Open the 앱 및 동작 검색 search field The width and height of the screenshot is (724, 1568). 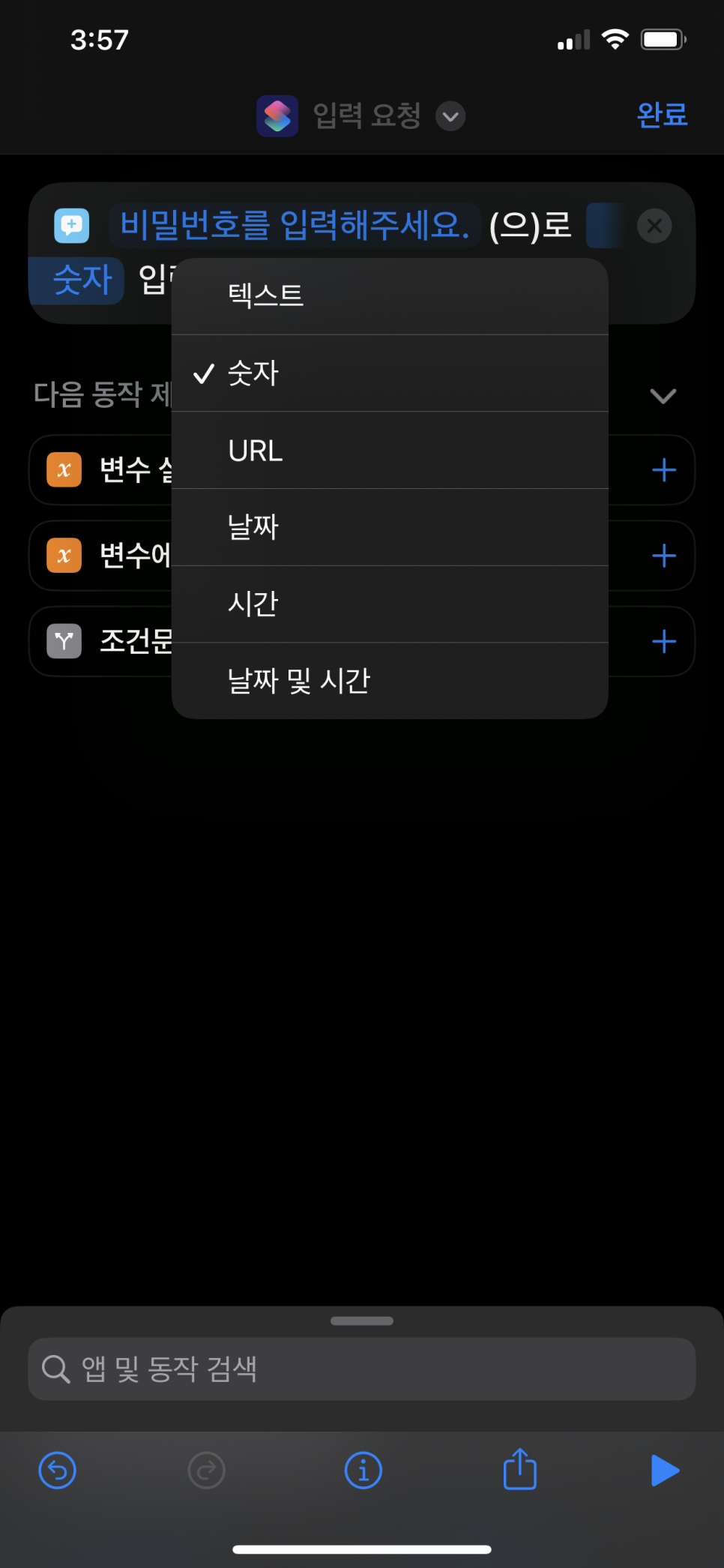(362, 1369)
